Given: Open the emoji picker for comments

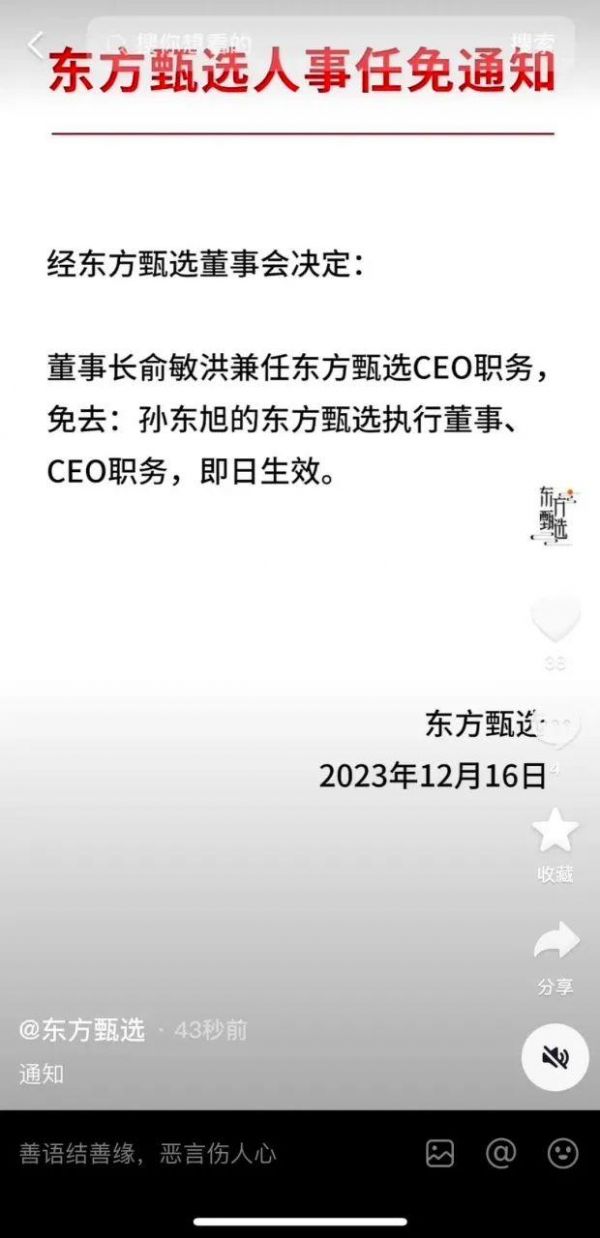Looking at the screenshot, I should coord(562,1154).
